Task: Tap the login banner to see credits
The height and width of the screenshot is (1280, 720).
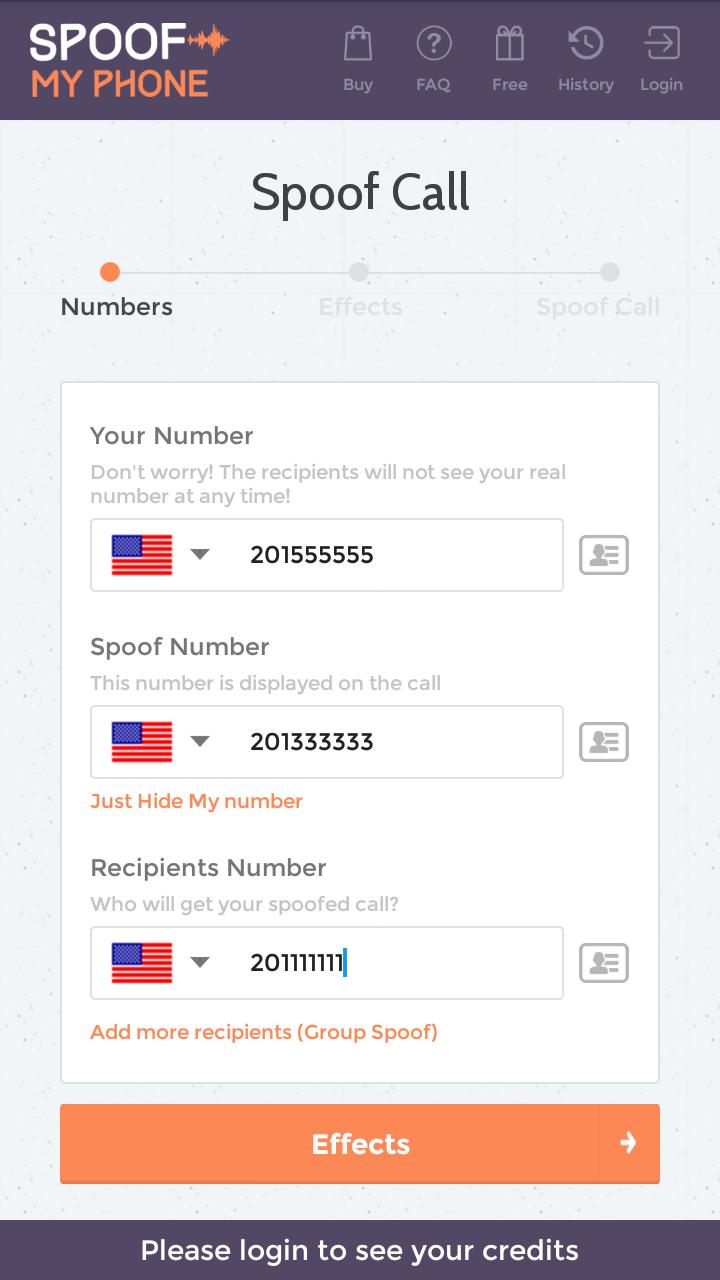Action: (x=360, y=1250)
